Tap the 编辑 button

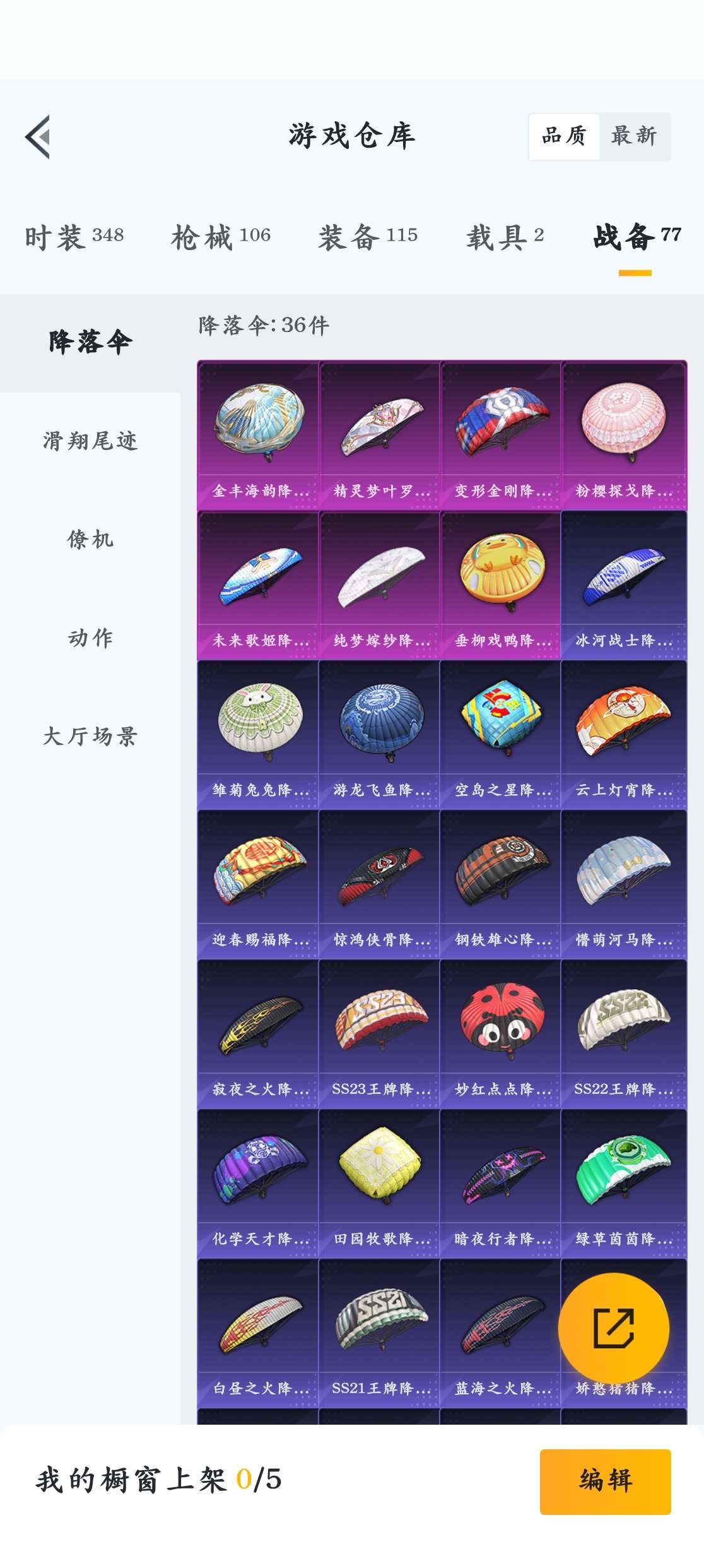point(605,1481)
